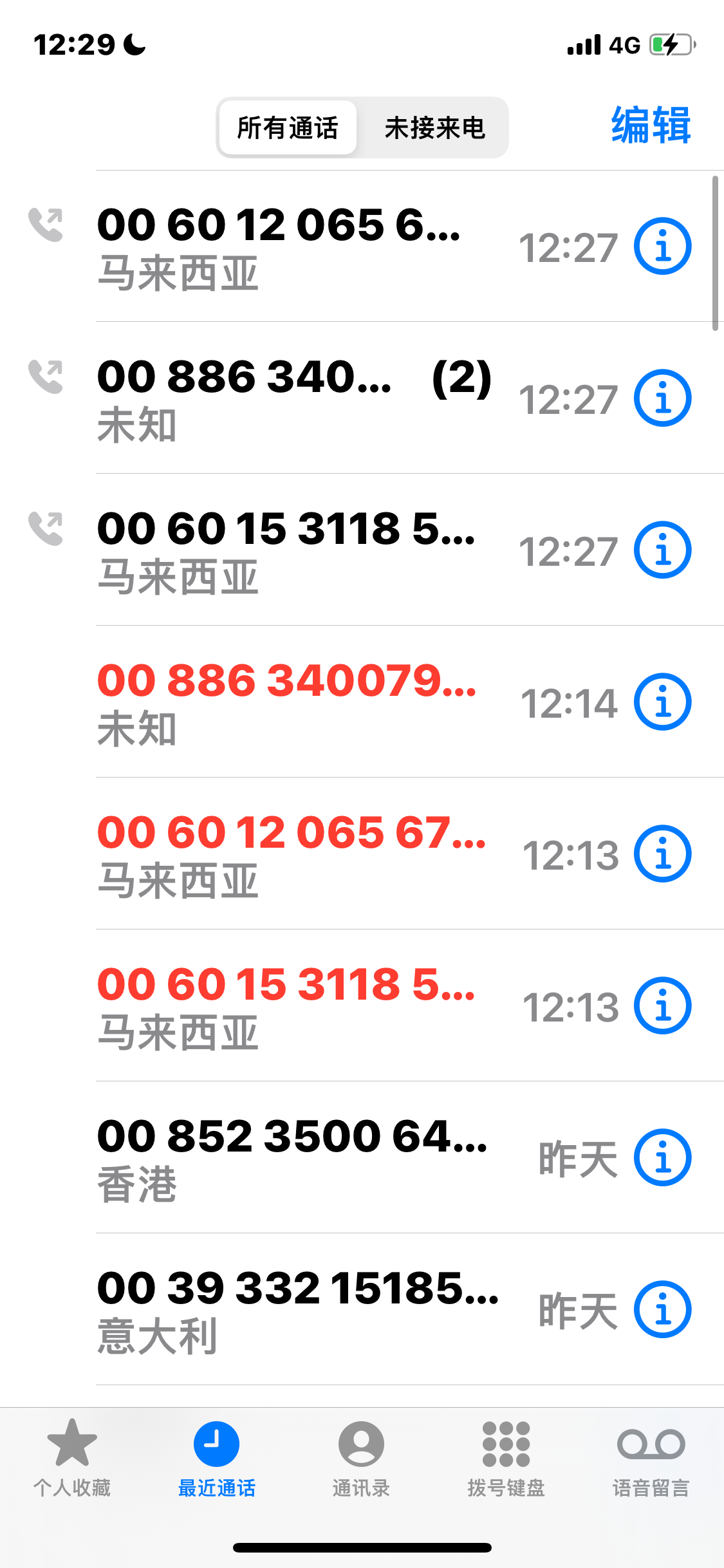This screenshot has height=1568, width=724.
Task: Call the 香港 number 00 852 3500
Action: (x=290, y=1158)
